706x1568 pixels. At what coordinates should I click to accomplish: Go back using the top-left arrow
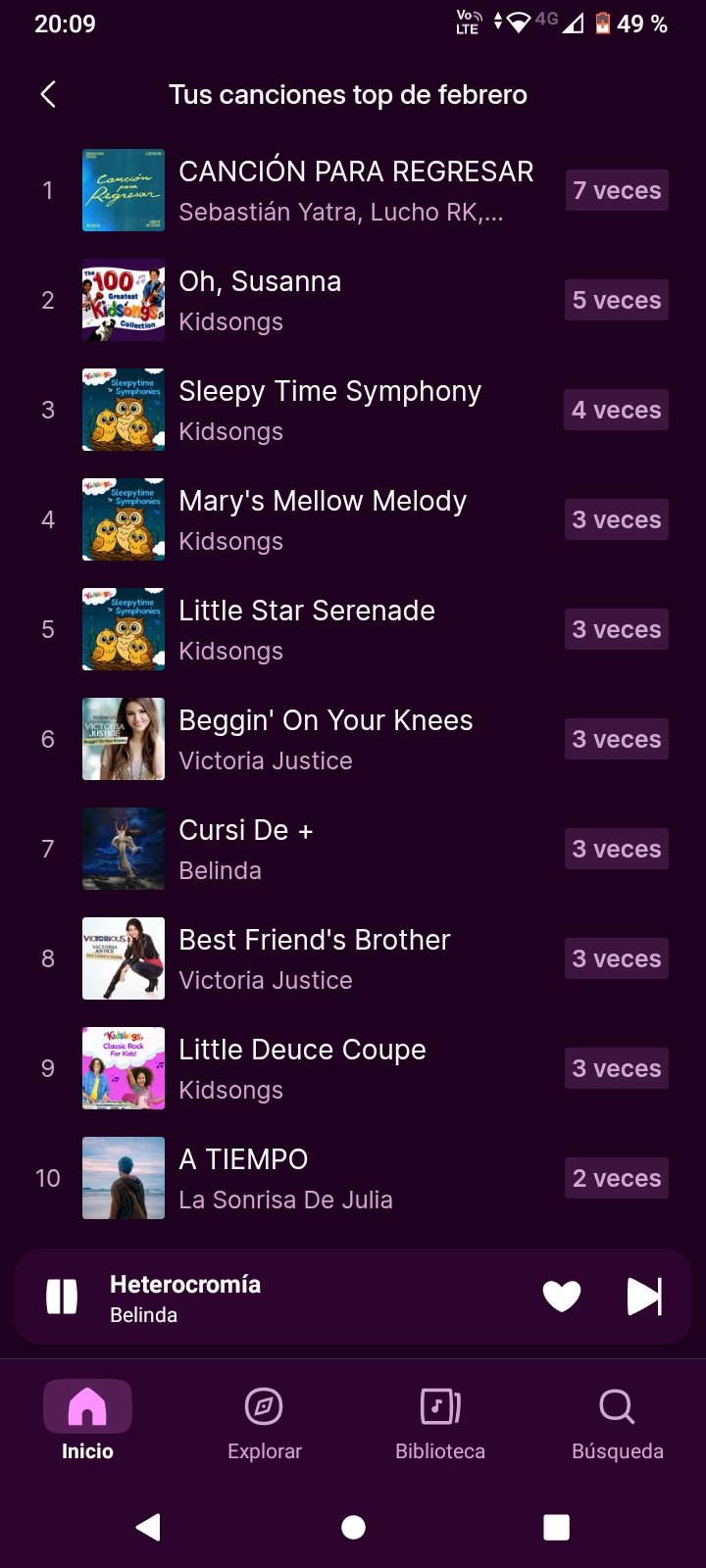[48, 94]
